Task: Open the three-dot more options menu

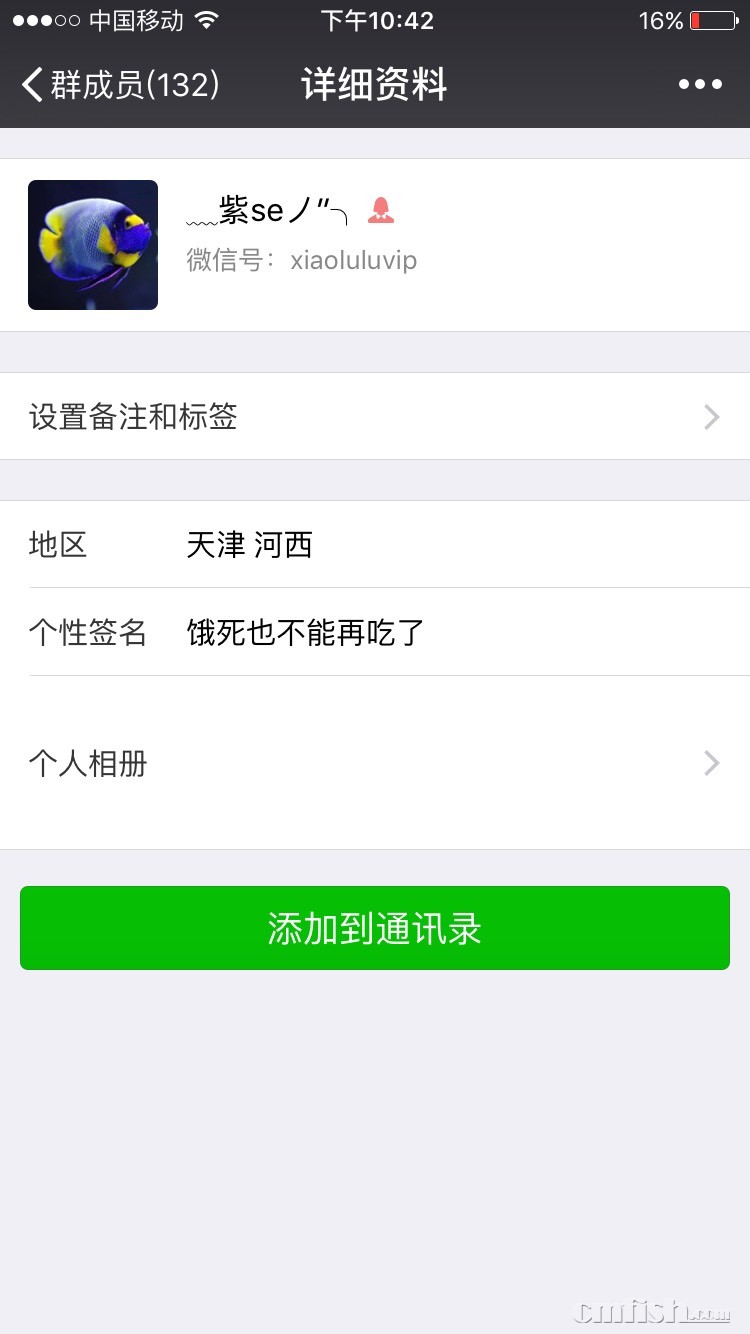Action: (700, 85)
